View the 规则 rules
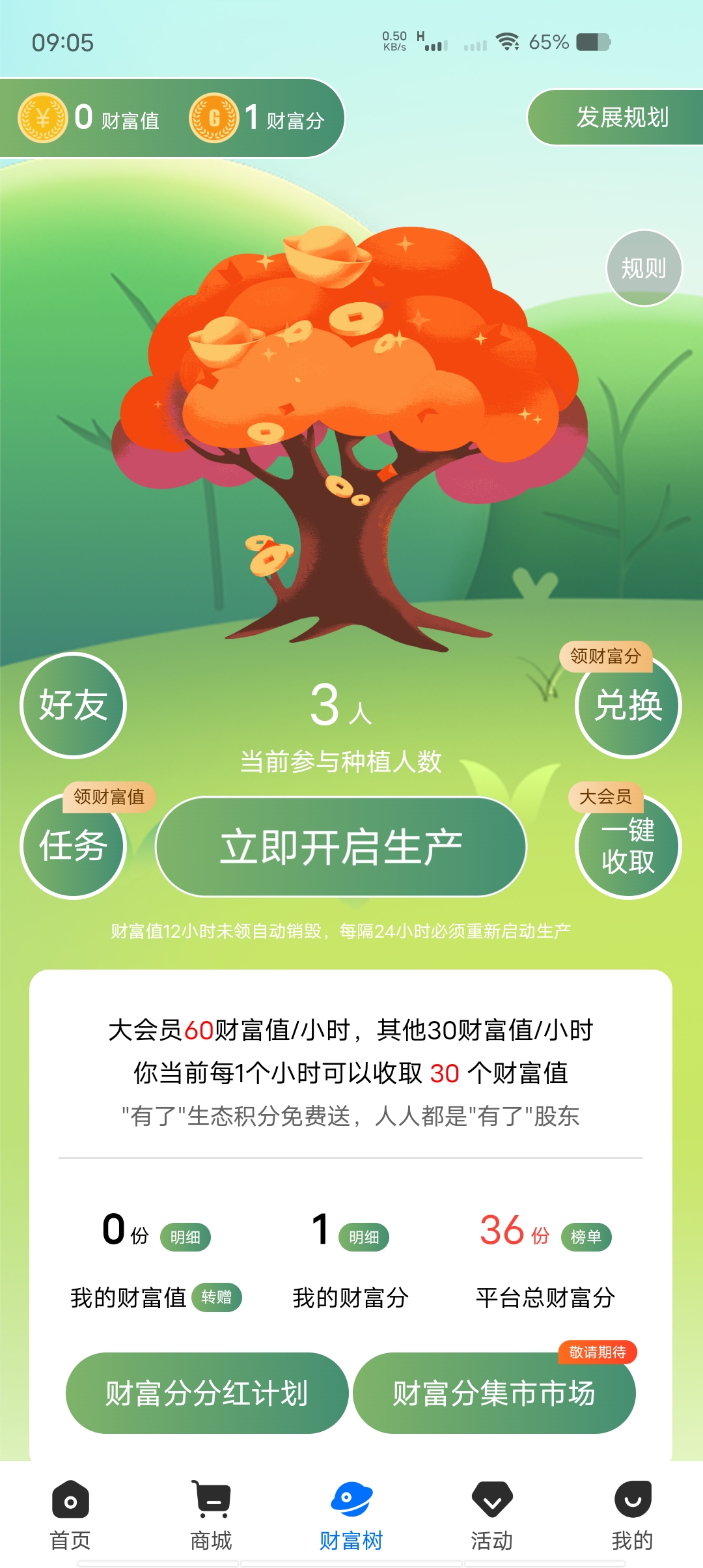The width and height of the screenshot is (703, 1568). [x=644, y=268]
